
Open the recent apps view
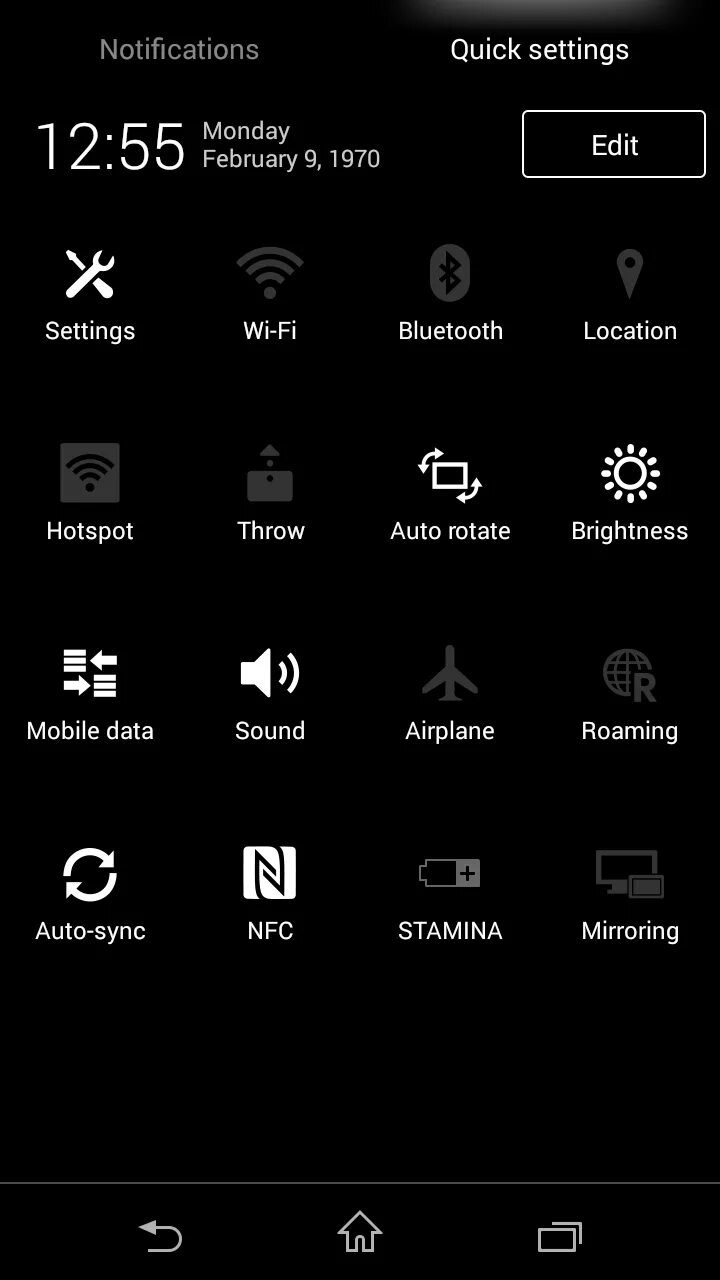pyautogui.click(x=560, y=1237)
